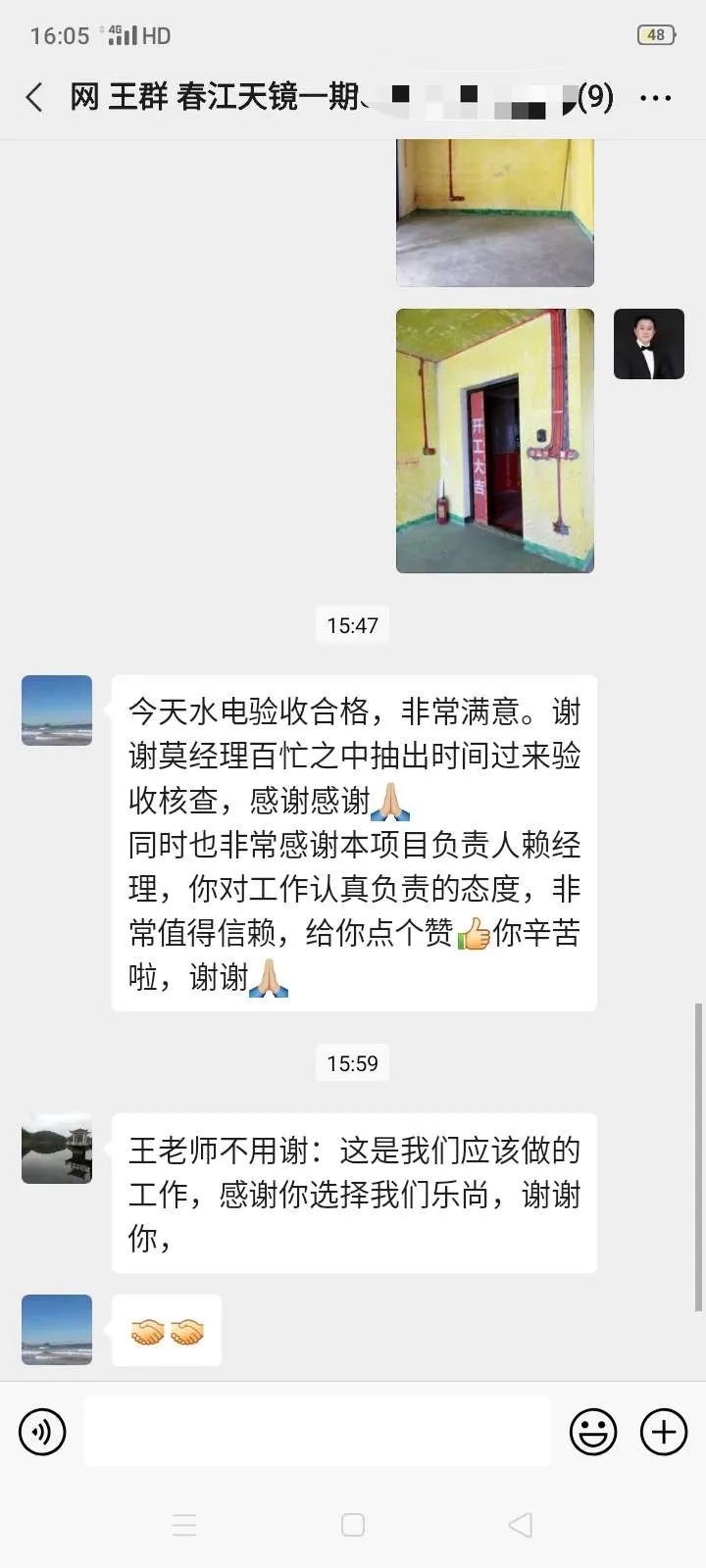Open the chat overflow menu
This screenshot has height=1568, width=706.
pyautogui.click(x=655, y=97)
